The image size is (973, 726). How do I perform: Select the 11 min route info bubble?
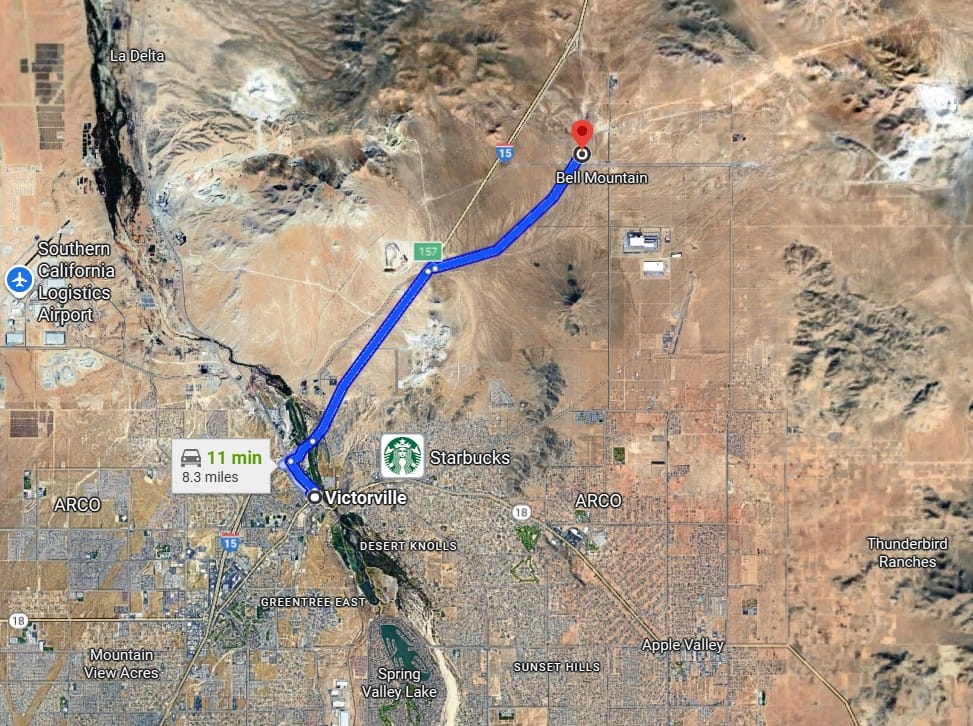coord(222,466)
